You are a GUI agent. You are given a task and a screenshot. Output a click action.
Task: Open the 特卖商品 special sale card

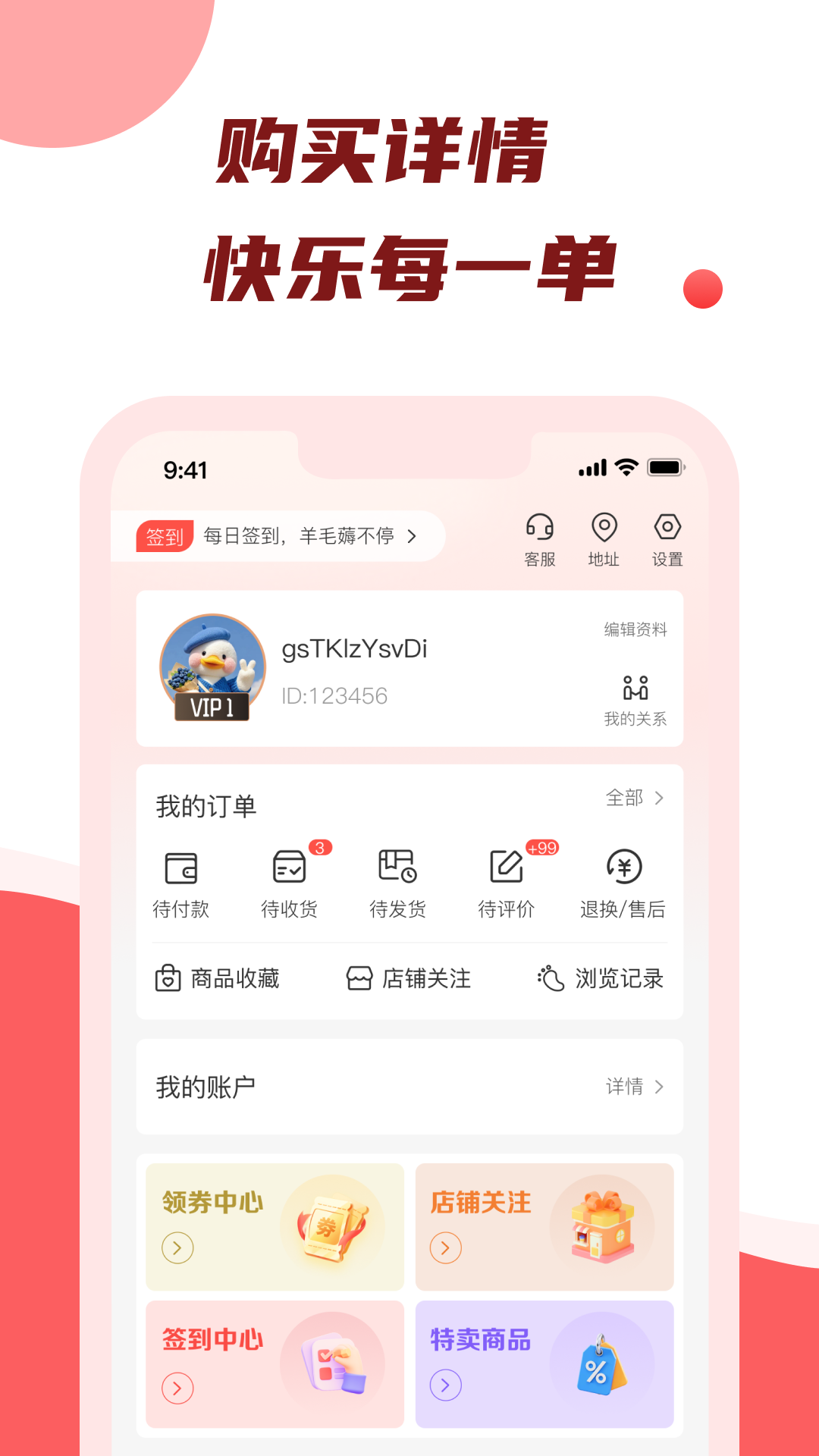pyautogui.click(x=544, y=1363)
